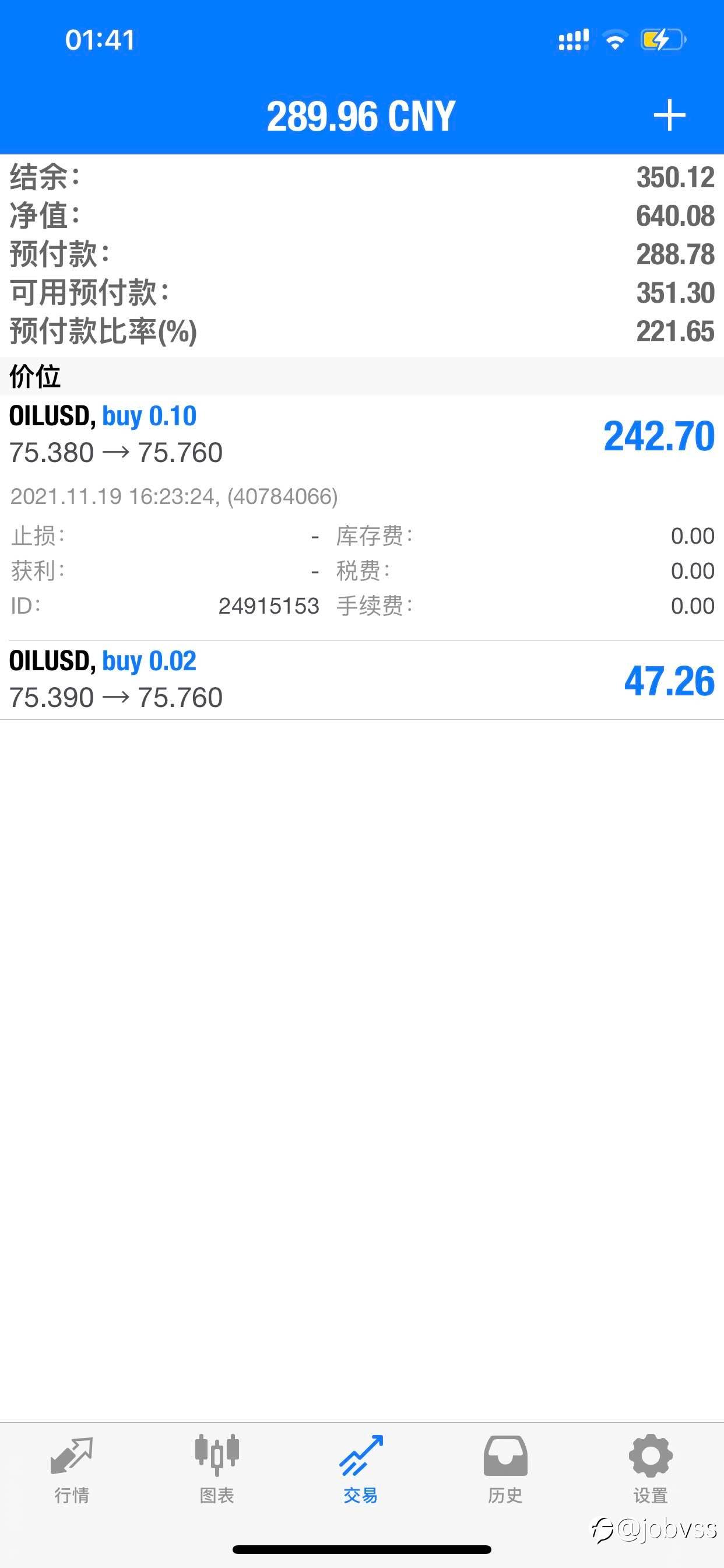724x1568 pixels.
Task: Open the 设置 settings tab
Action: coord(651,1469)
